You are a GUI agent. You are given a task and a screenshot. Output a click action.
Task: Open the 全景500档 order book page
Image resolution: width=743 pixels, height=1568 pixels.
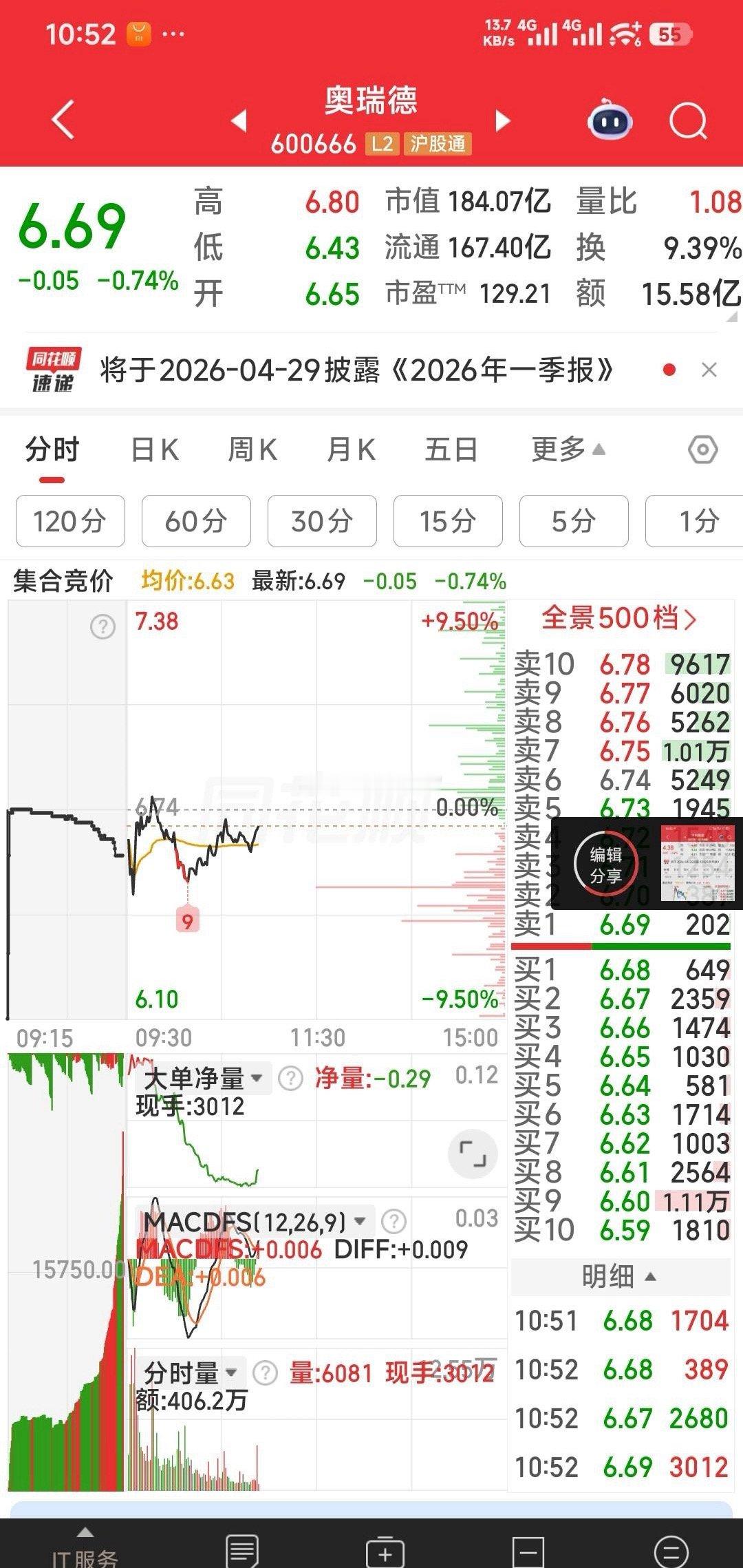coord(618,619)
